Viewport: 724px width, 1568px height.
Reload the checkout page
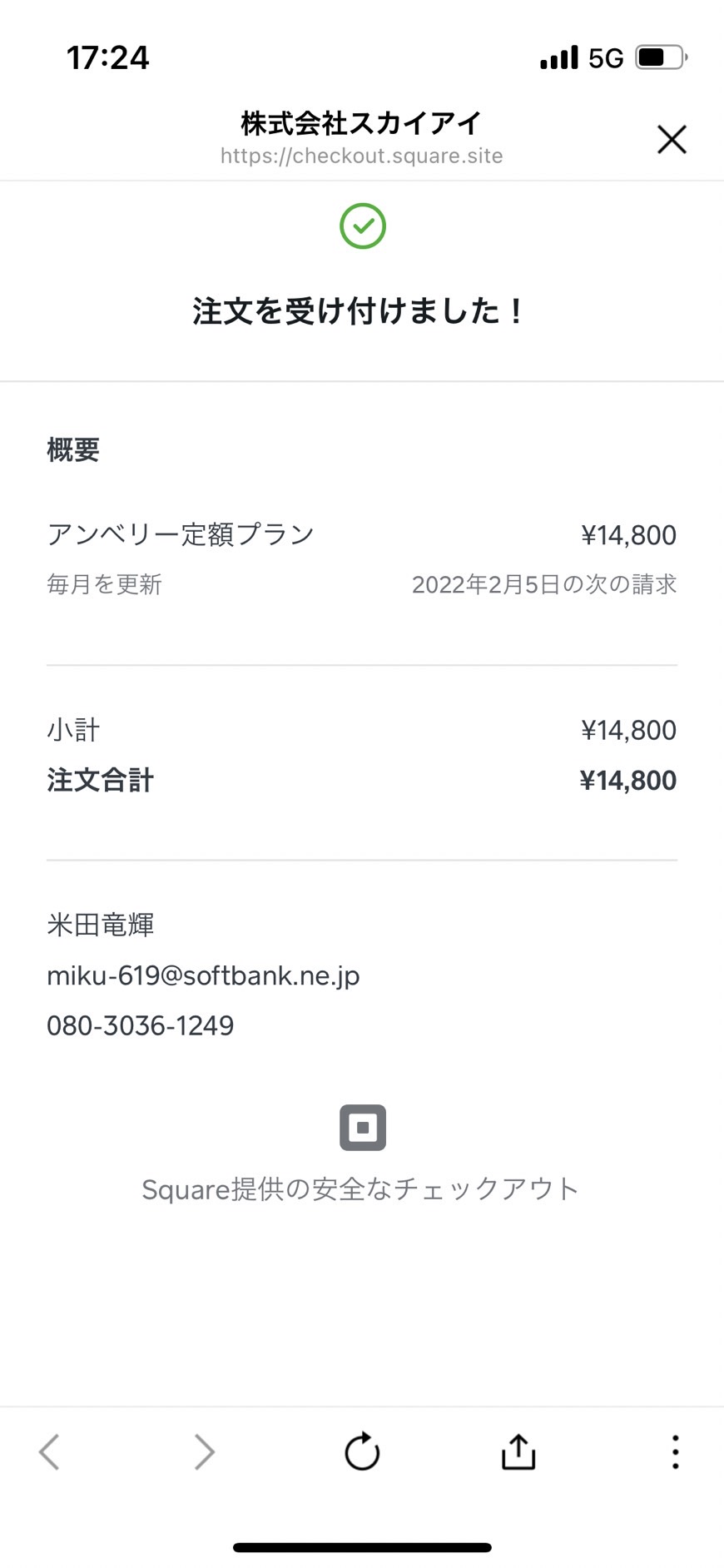[362, 1451]
